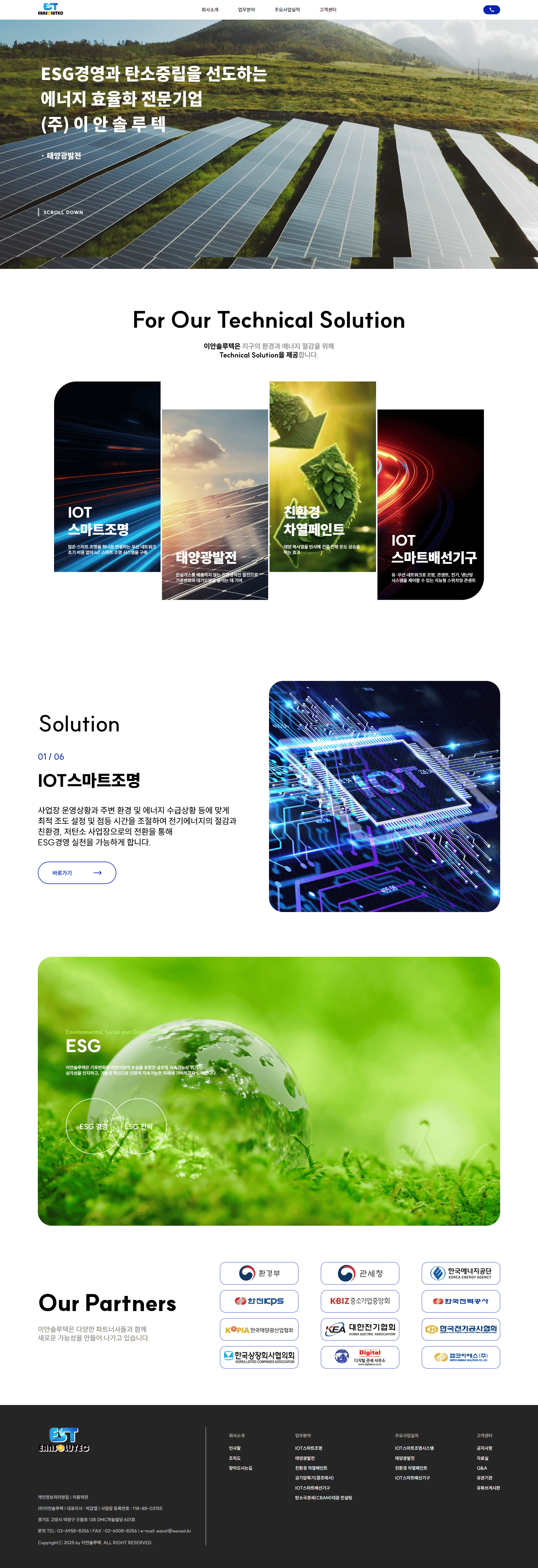Open the 대한전기협회 partner link
538x1568 pixels.
(x=360, y=1329)
